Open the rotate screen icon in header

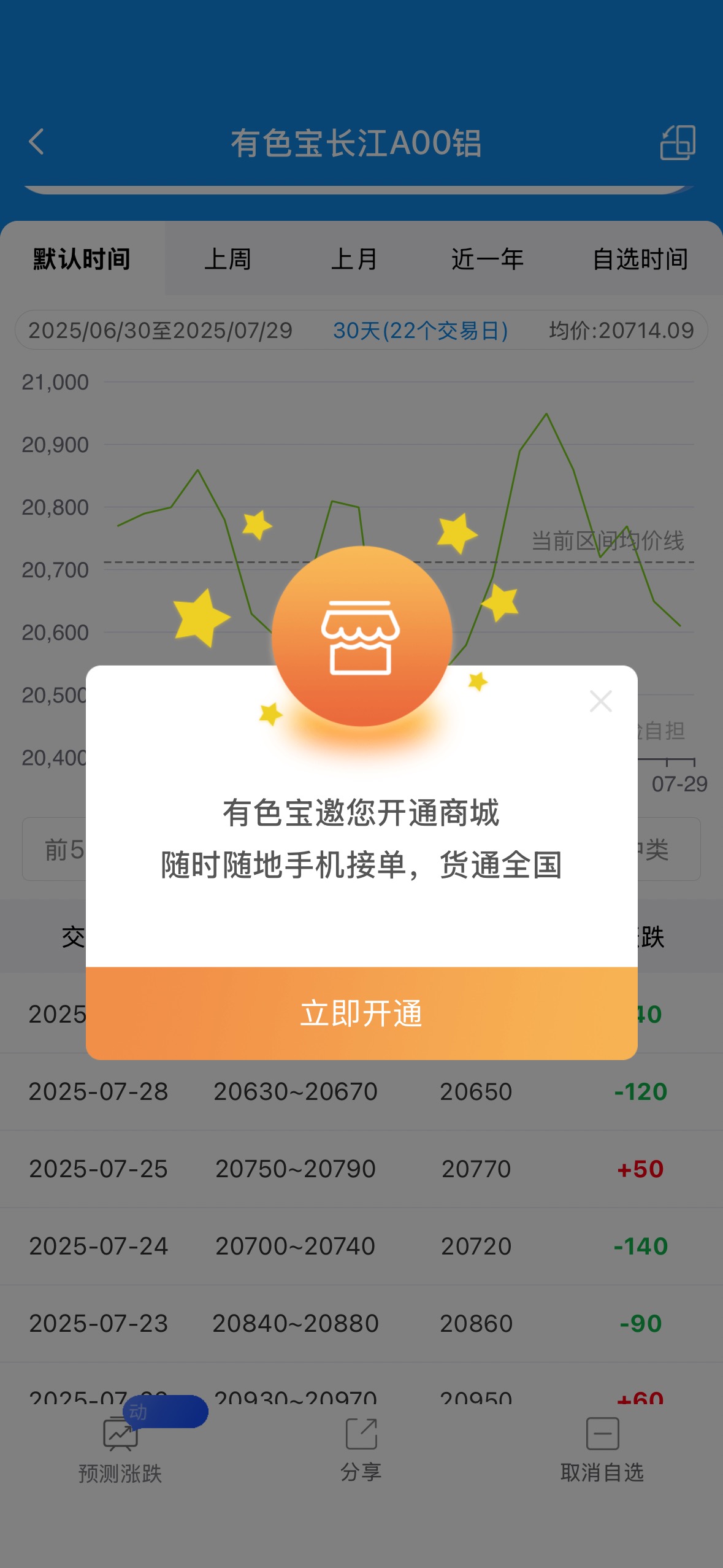click(x=678, y=142)
